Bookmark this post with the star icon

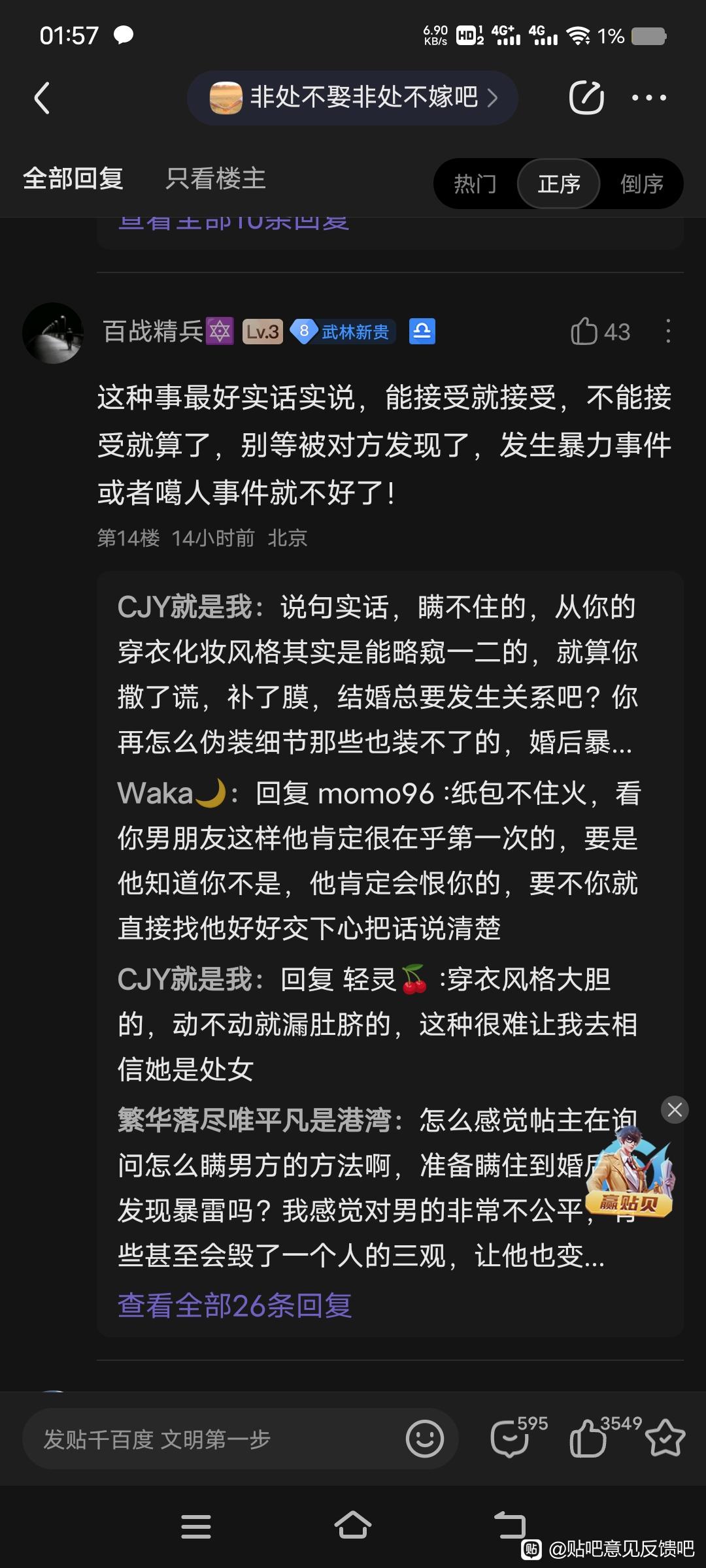(x=665, y=1437)
